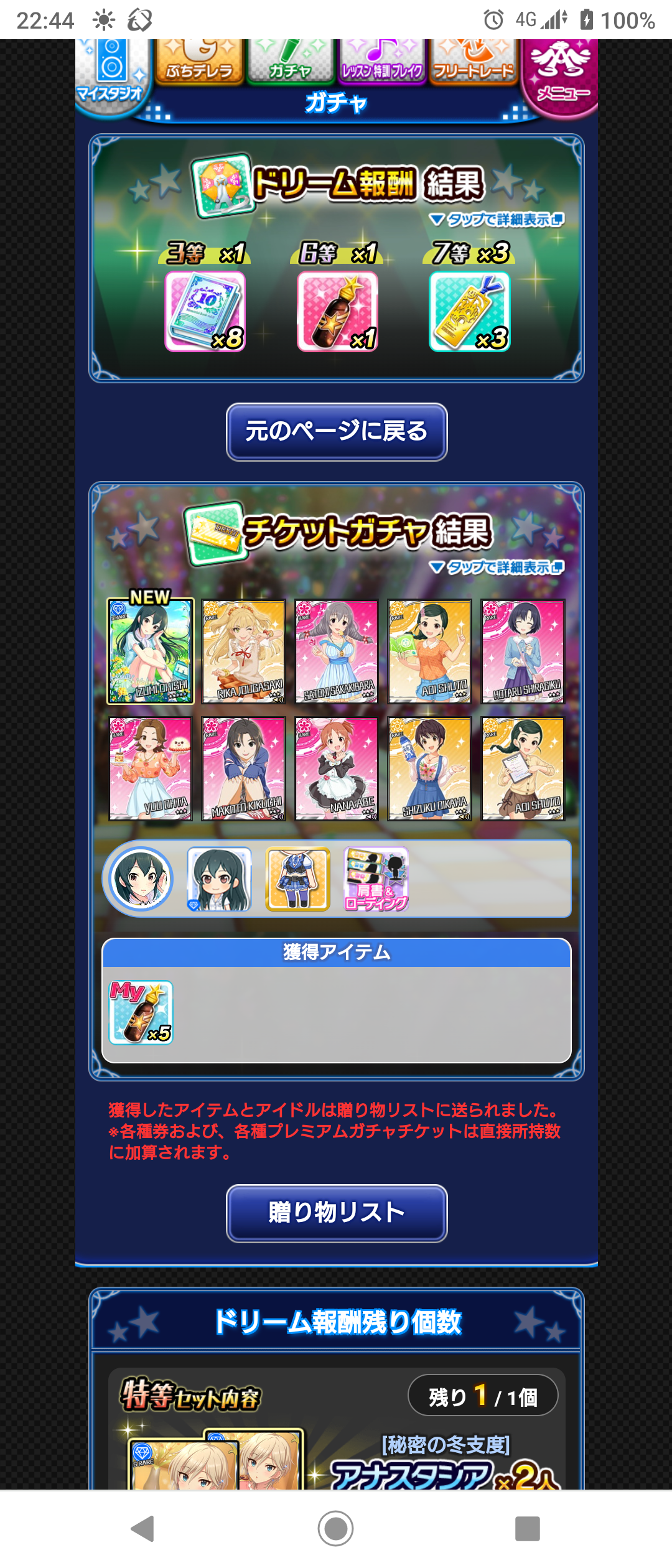This screenshot has height=1568, width=672.
Task: View the MAKOTO KIKUCHI card
Action: 244,768
